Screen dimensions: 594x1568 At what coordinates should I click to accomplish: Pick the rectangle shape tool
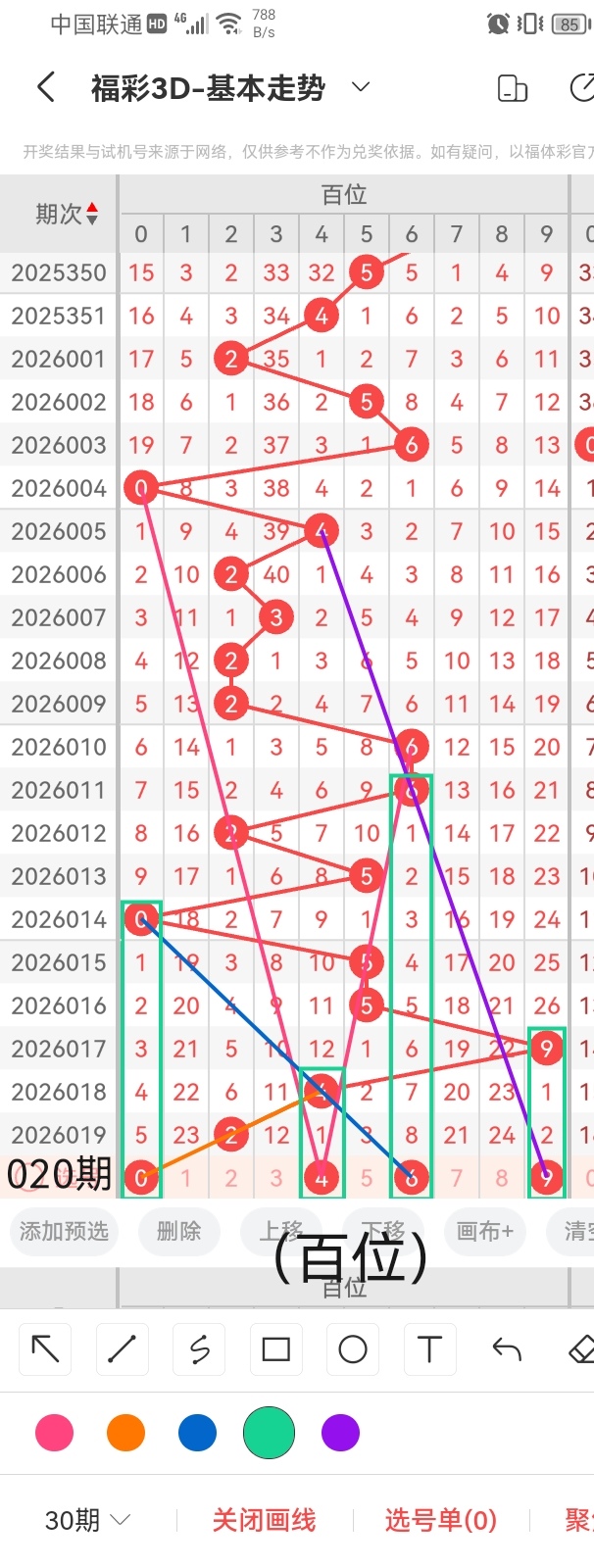[x=275, y=1349]
